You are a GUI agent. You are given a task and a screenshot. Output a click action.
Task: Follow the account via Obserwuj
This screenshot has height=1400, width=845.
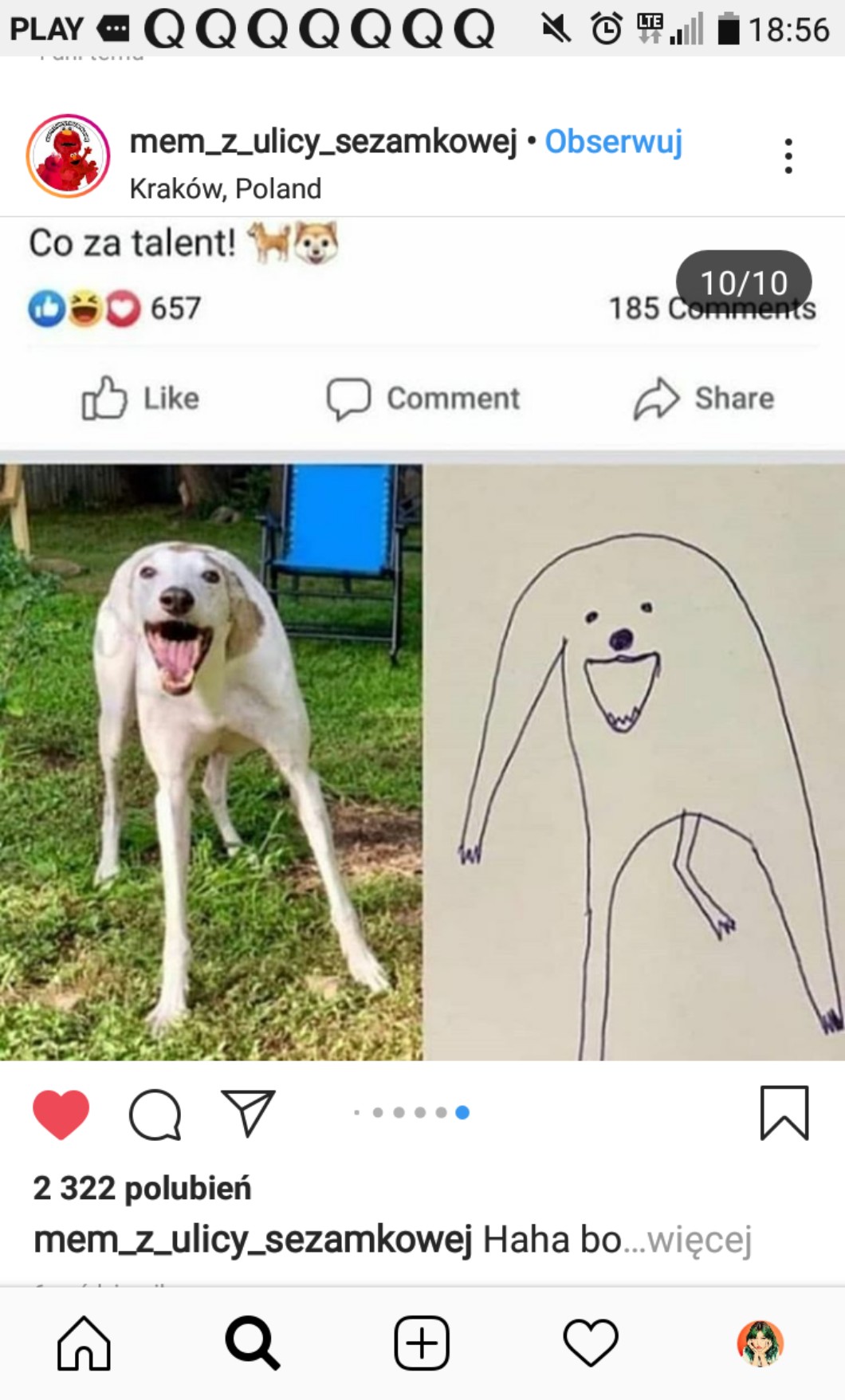pos(613,142)
